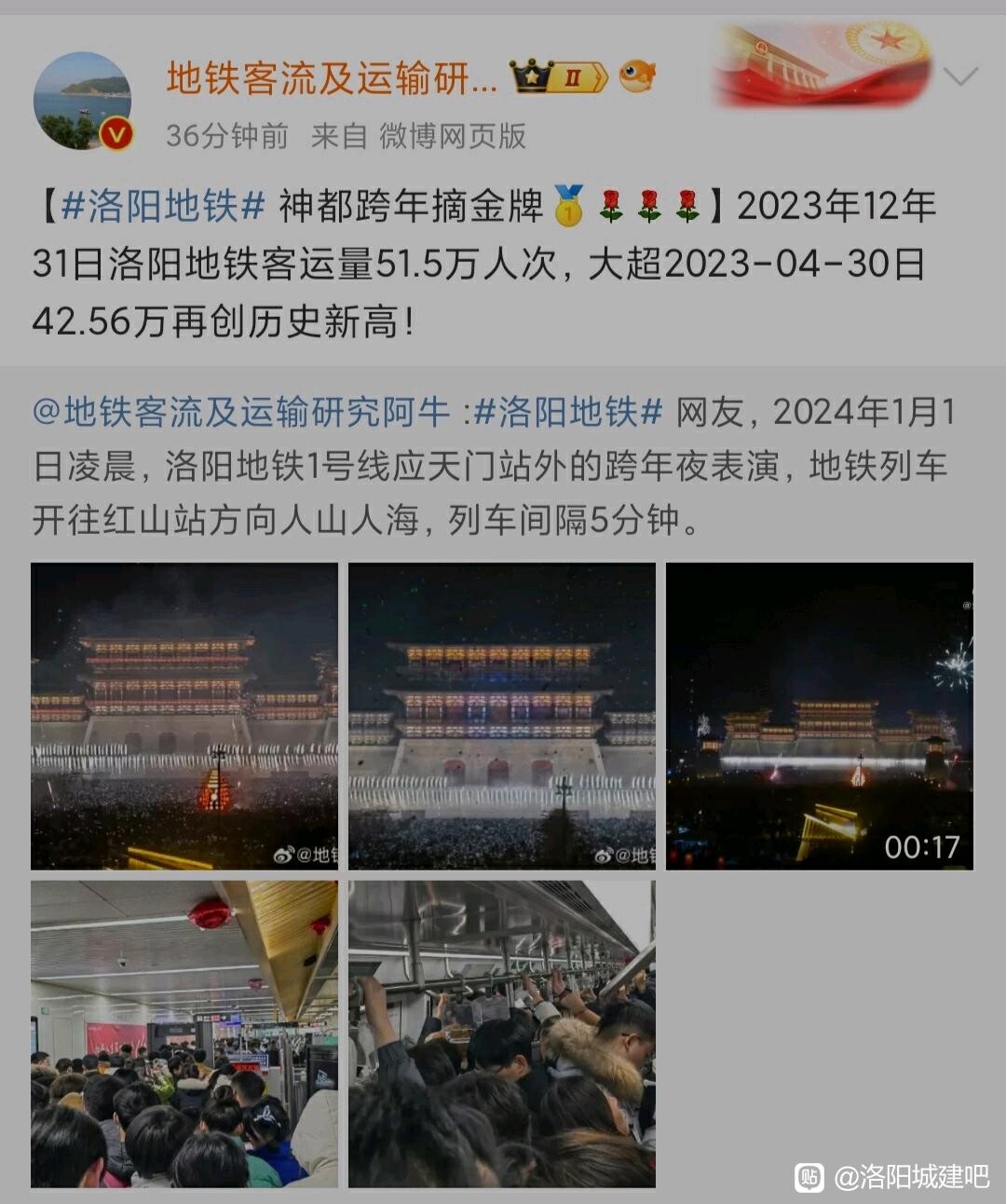Play the 00:17 fireworks video
Screen dimensions: 1006x1204
click(x=820, y=716)
